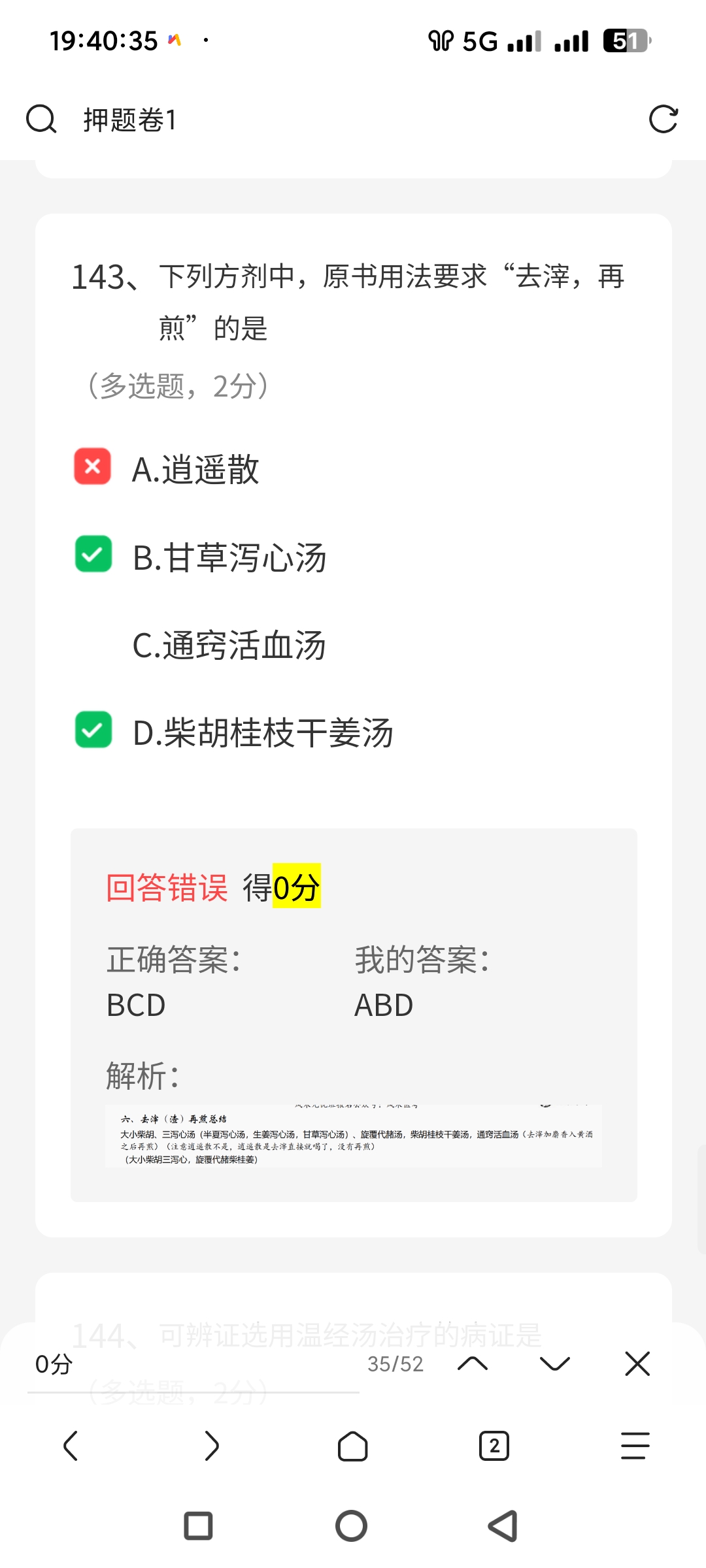Tap the search icon beside 押题卷1
The image size is (706, 1568).
(41, 120)
